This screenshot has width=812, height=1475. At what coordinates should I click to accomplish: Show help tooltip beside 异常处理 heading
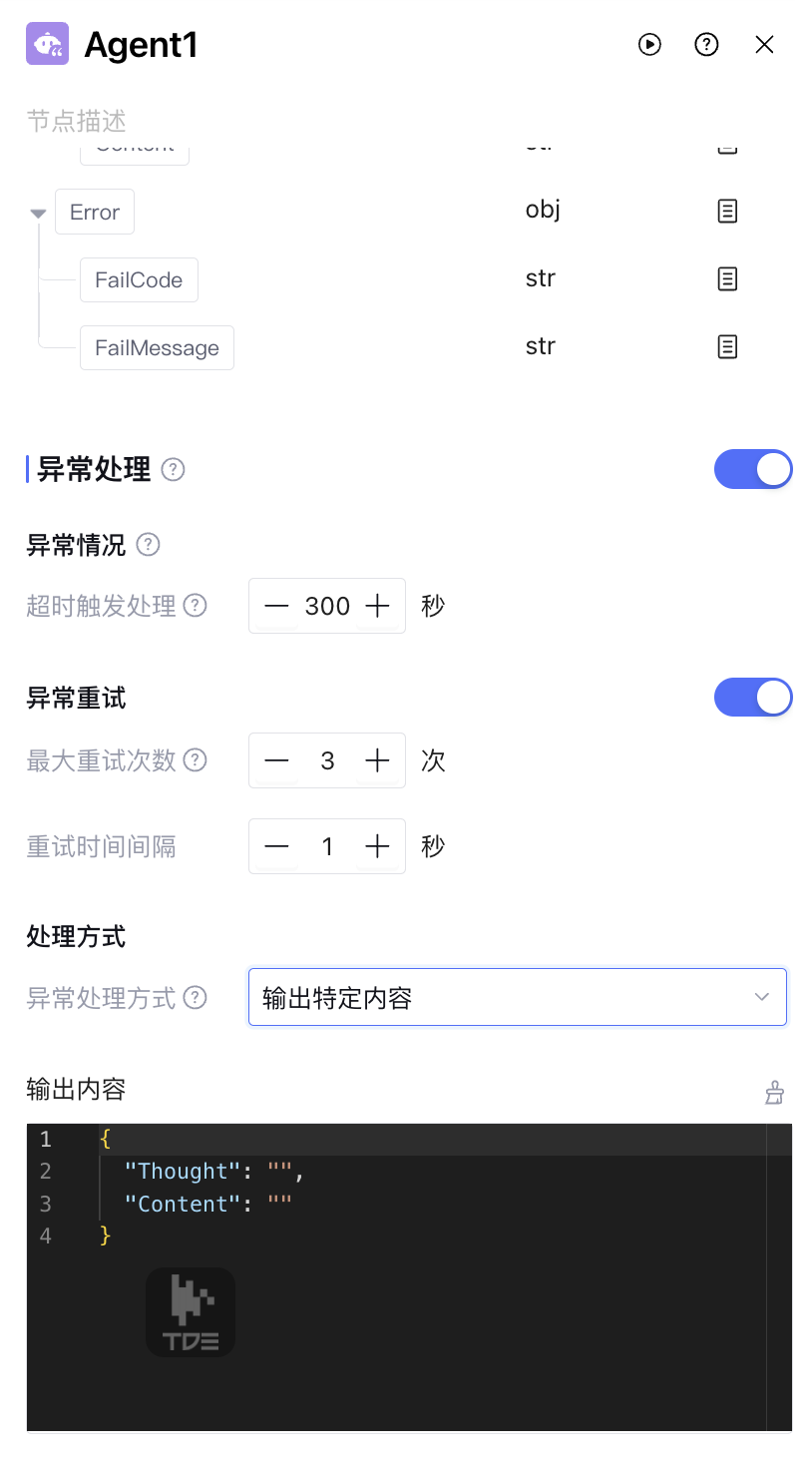pos(174,469)
